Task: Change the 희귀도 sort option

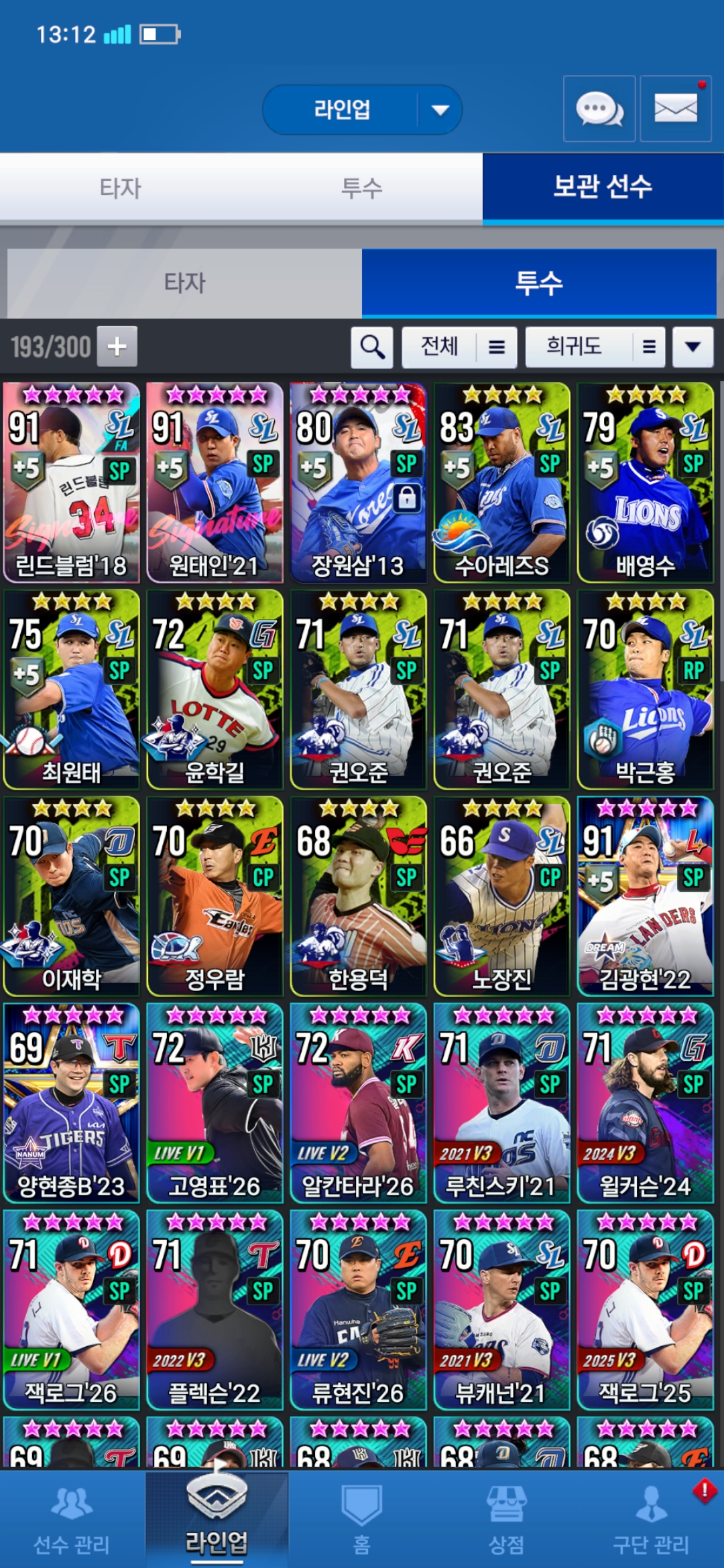Action: click(x=595, y=347)
